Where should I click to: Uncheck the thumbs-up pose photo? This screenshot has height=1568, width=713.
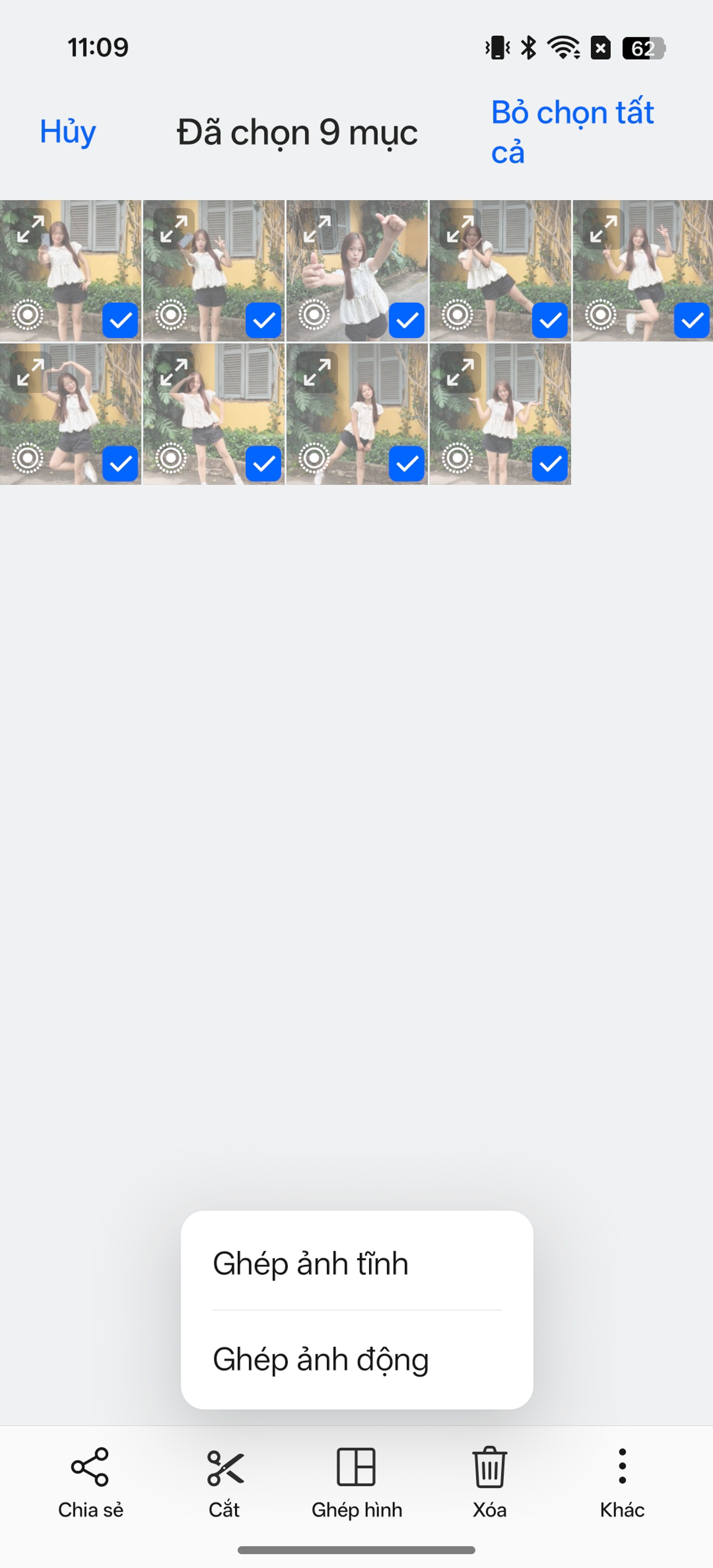(x=406, y=320)
